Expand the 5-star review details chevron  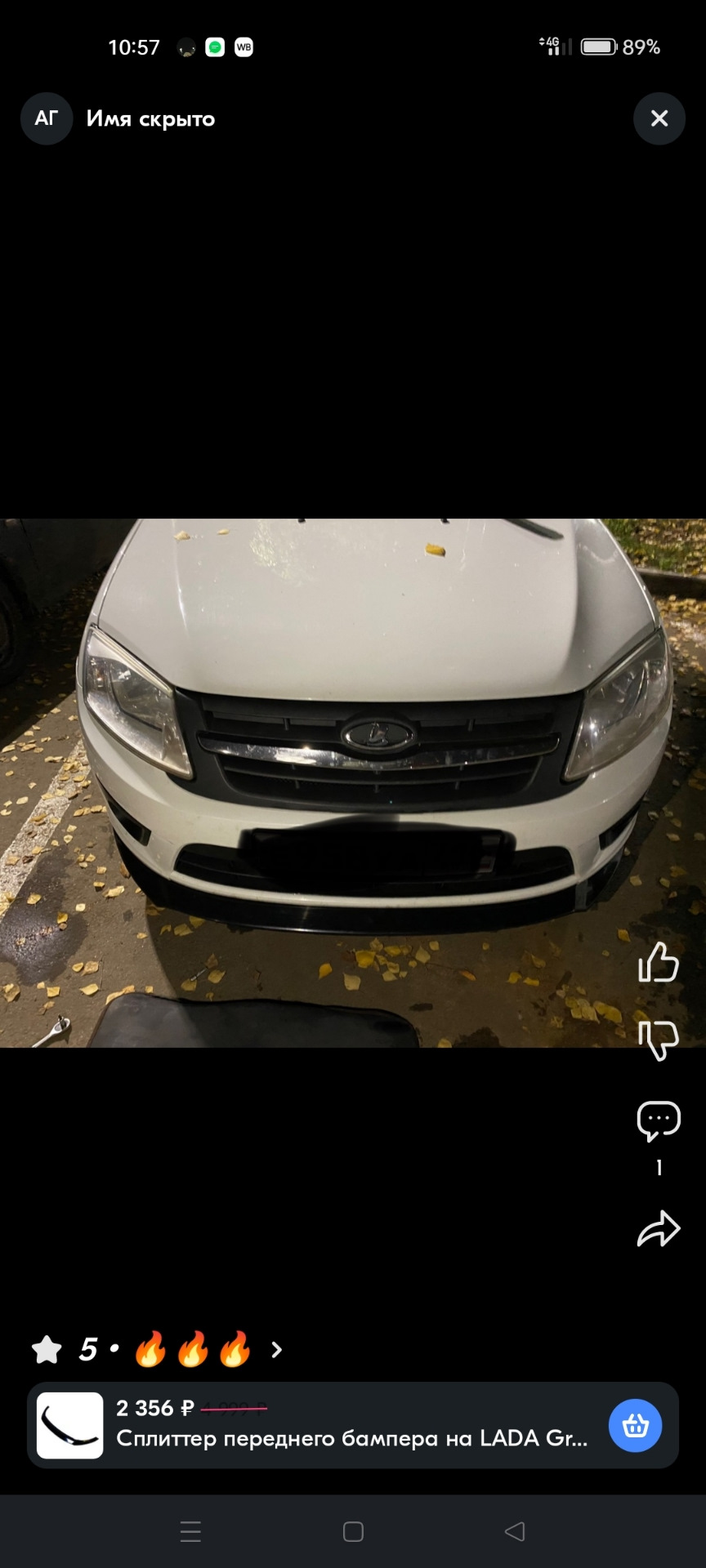277,1349
